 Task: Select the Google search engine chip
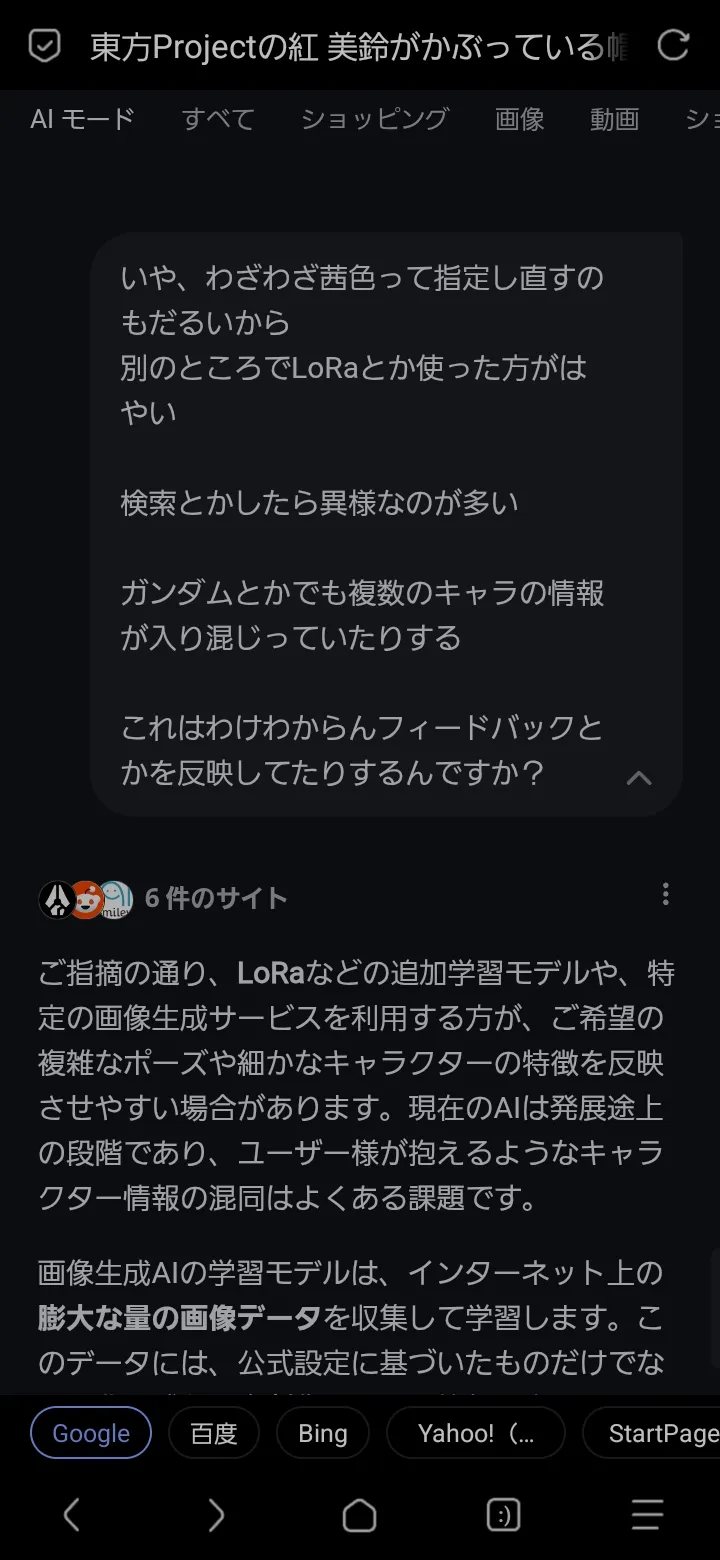pyautogui.click(x=91, y=1433)
